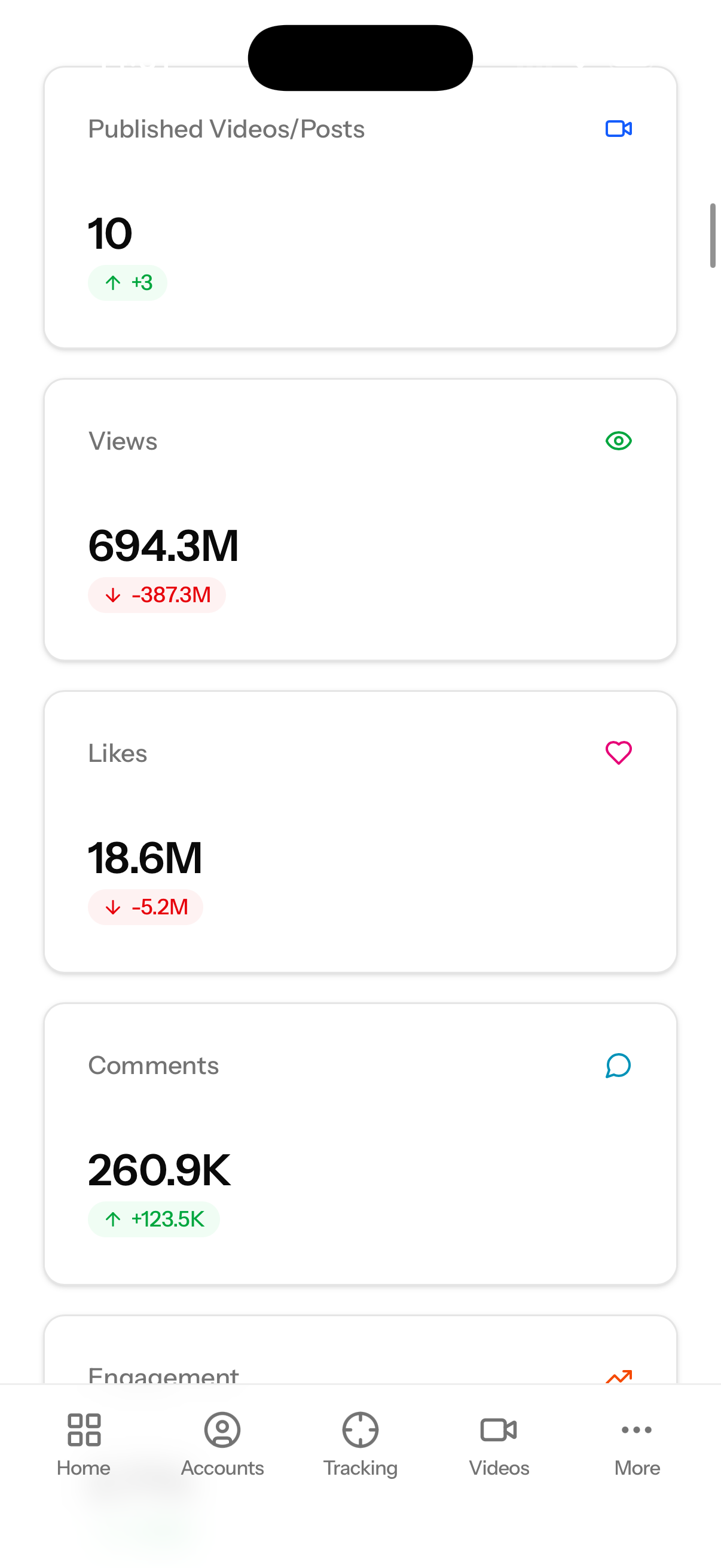Click the video camera icon on Published Videos/Posts card
The image size is (721, 1568).
[x=618, y=129]
